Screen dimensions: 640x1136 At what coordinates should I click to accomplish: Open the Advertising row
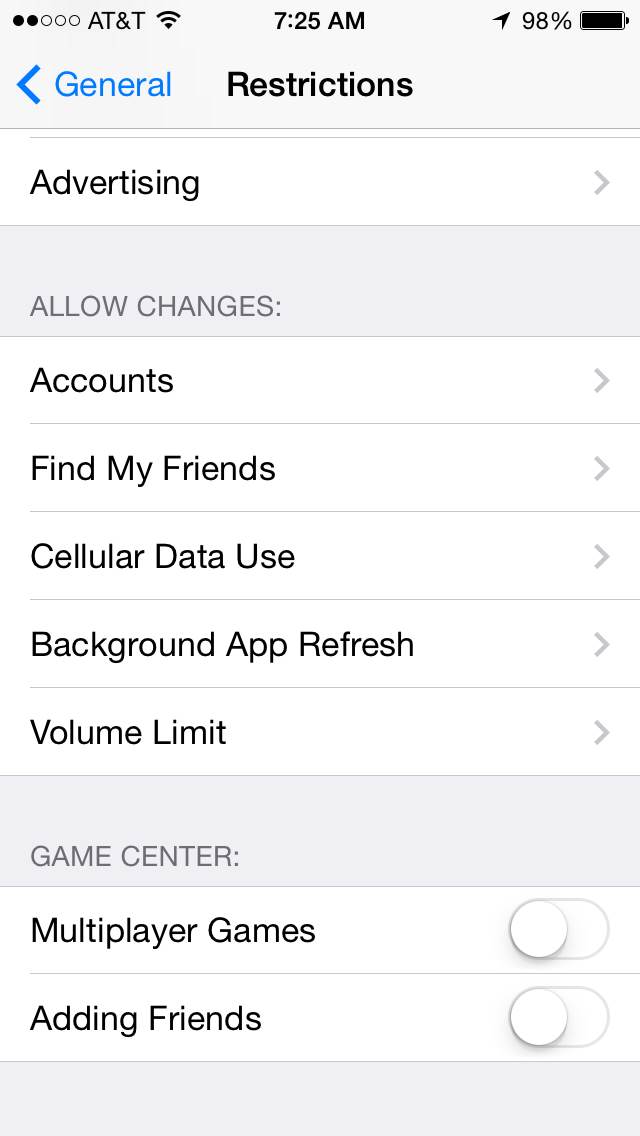(x=320, y=182)
